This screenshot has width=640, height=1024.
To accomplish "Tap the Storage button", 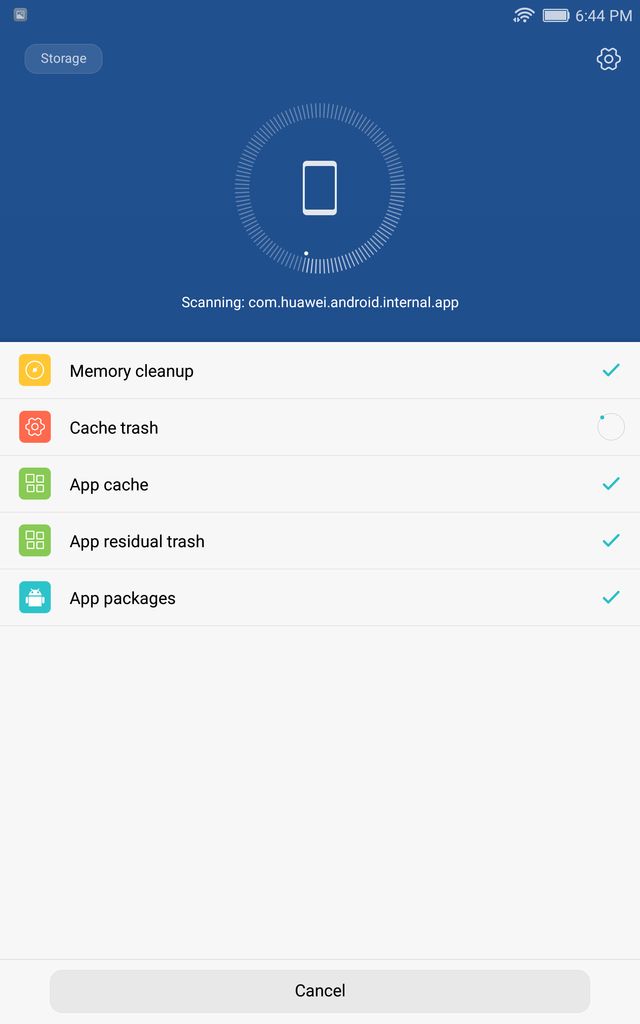I will (64, 59).
